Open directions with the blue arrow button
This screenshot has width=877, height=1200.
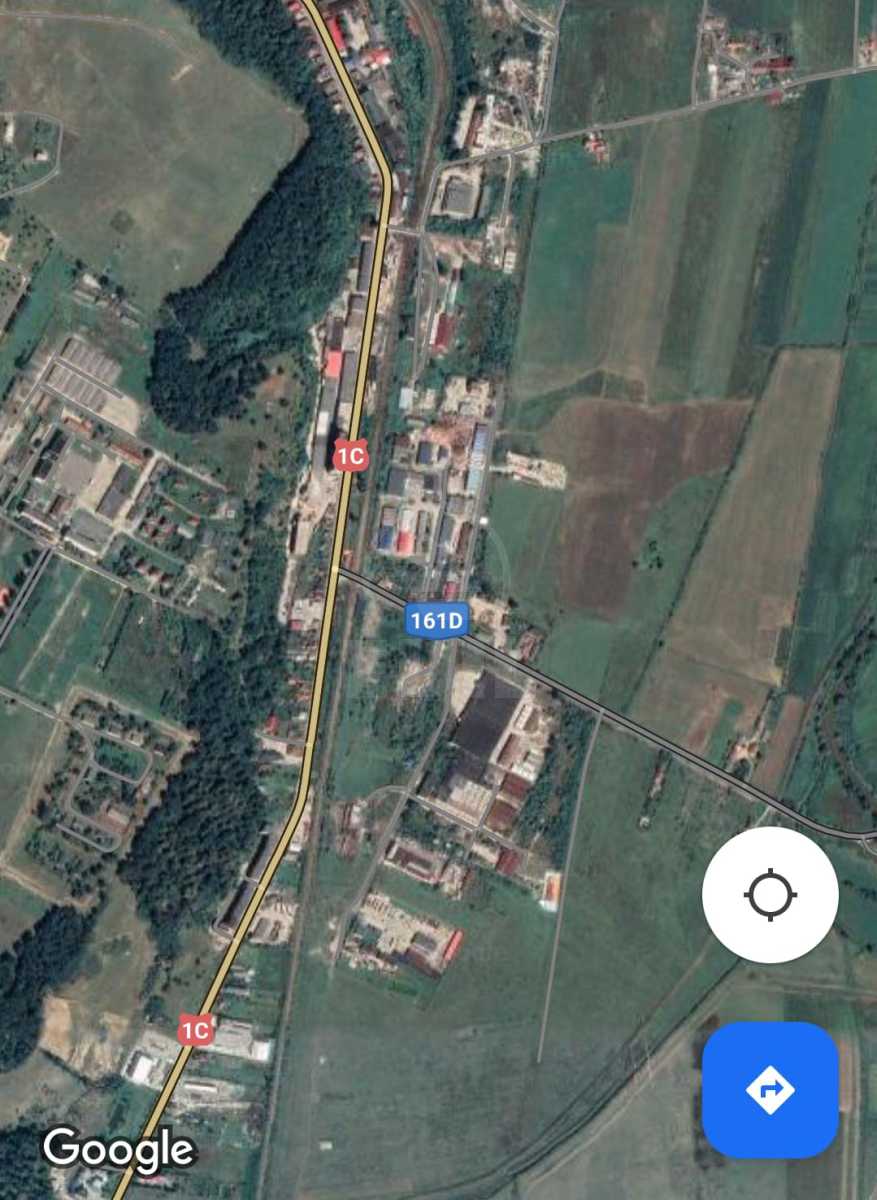[770, 1089]
